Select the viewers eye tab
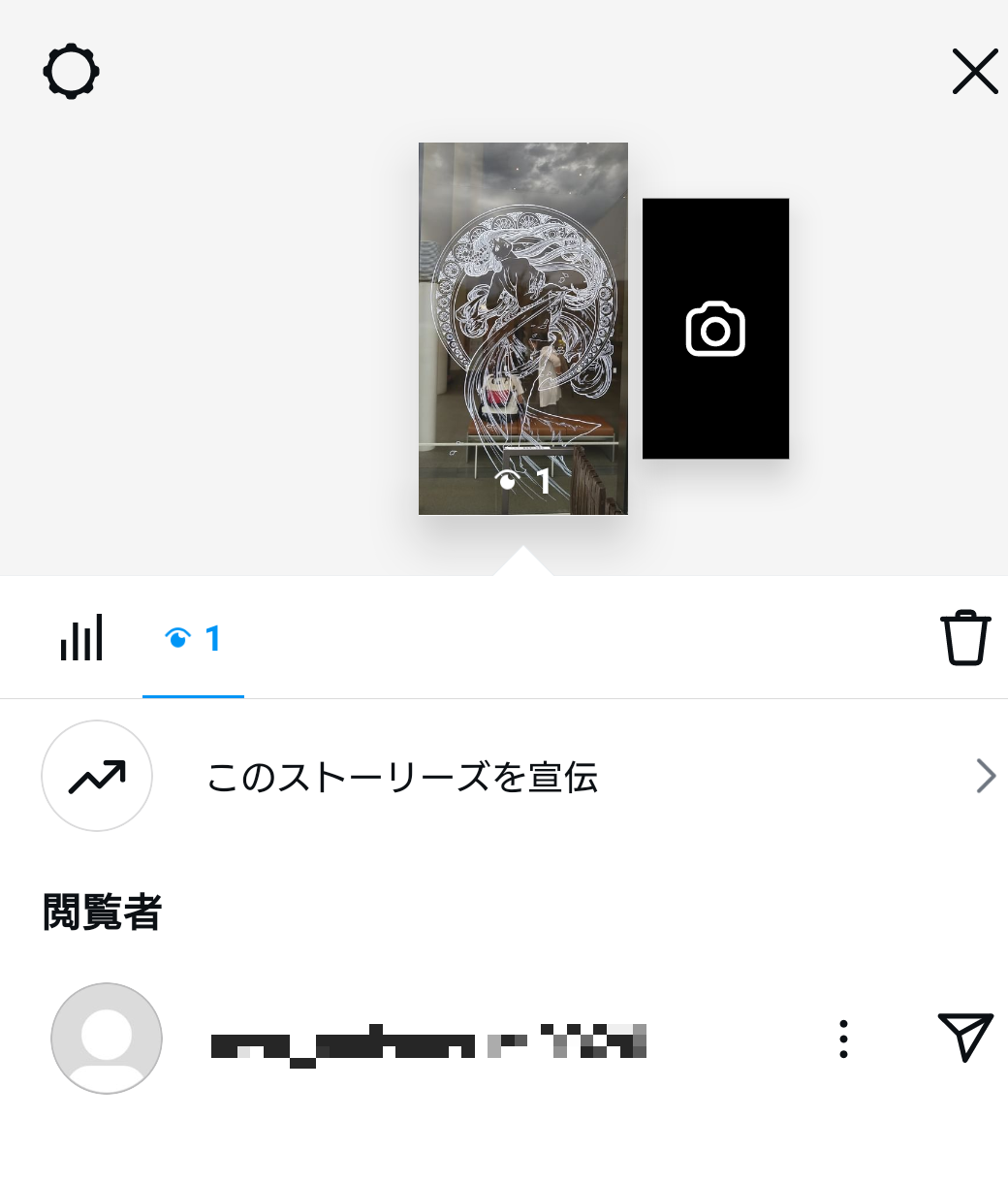1008x1184 pixels. [193, 639]
